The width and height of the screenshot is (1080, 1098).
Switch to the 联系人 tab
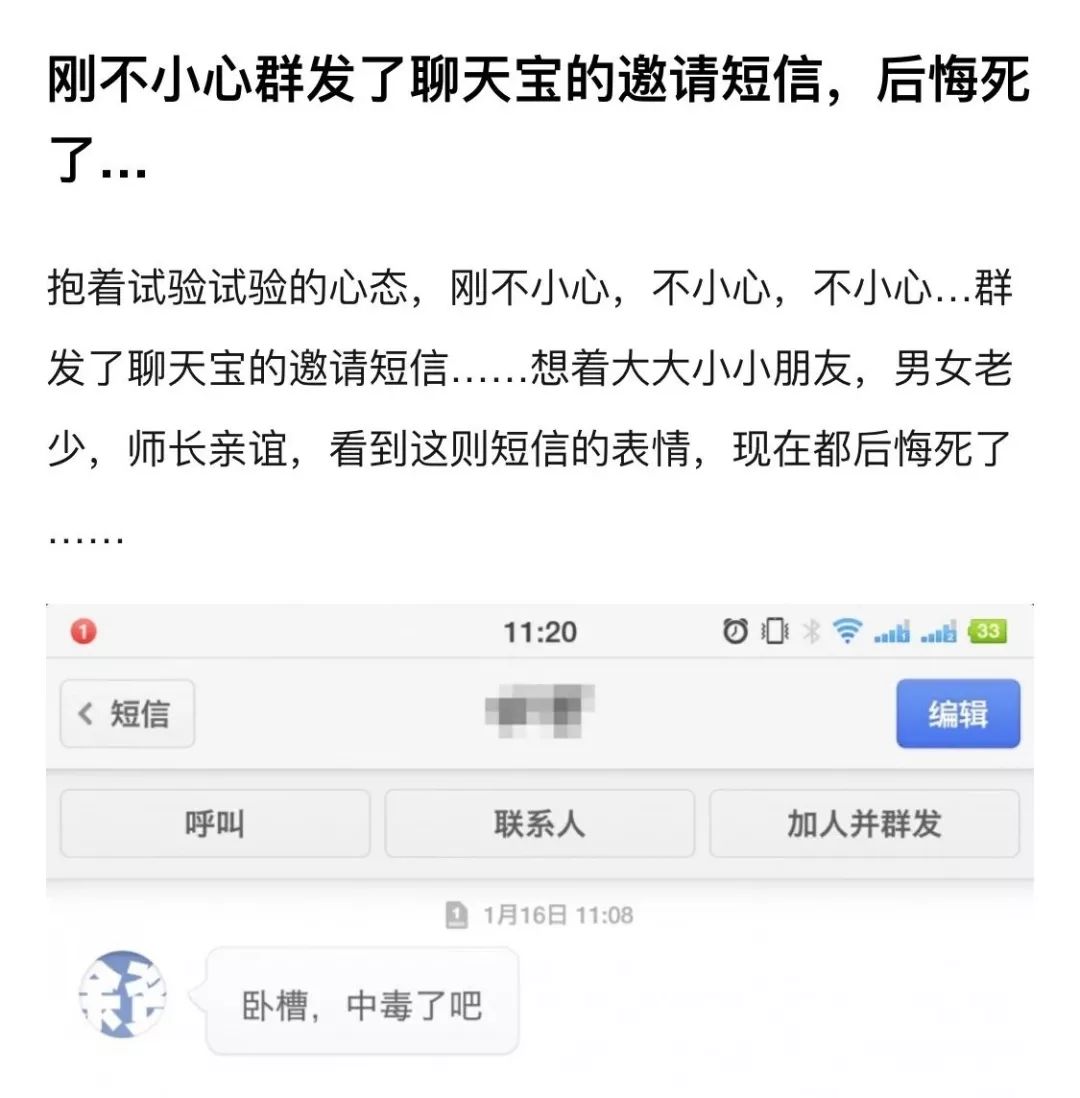click(x=540, y=824)
